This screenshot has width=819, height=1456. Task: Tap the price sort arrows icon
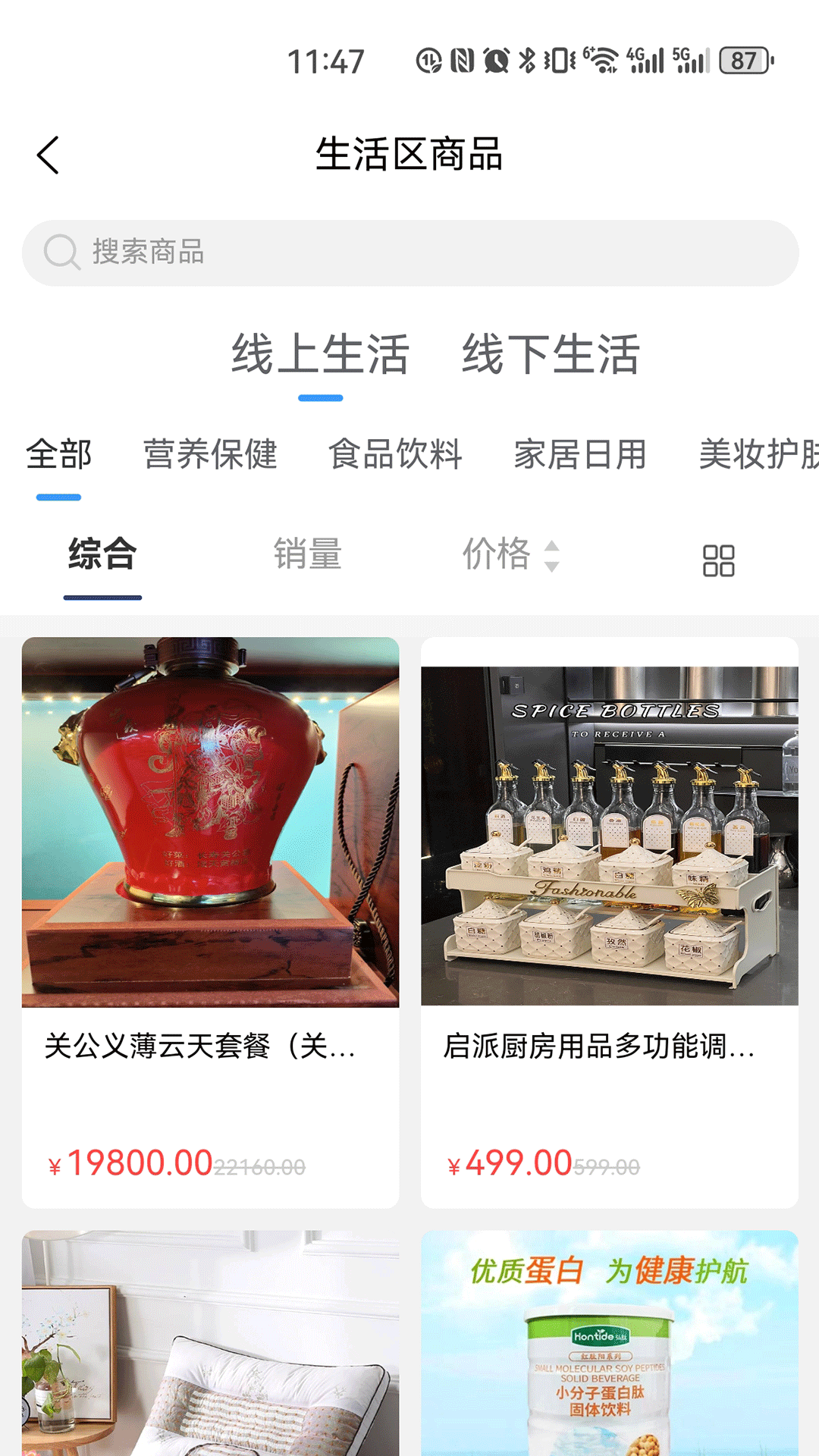point(553,556)
